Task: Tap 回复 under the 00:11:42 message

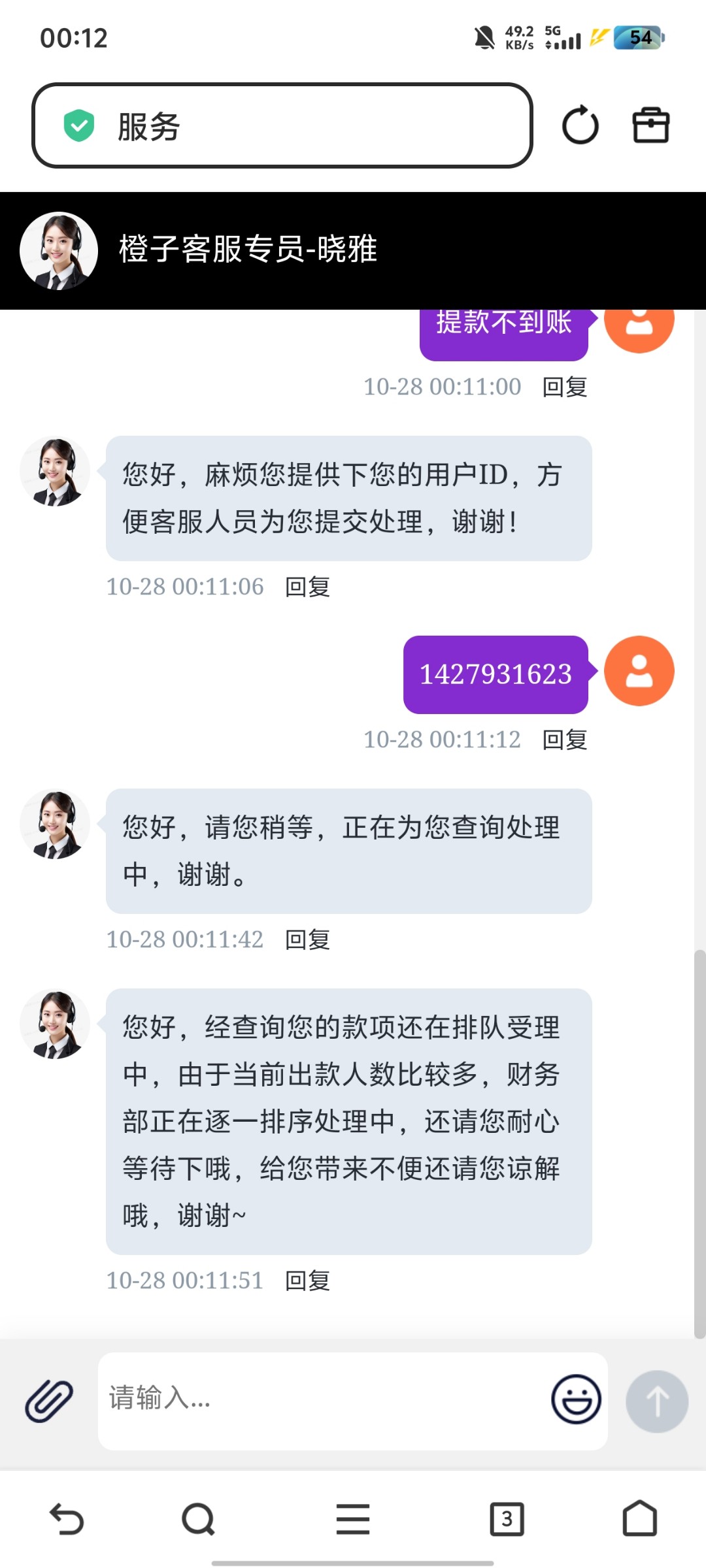Action: [307, 939]
